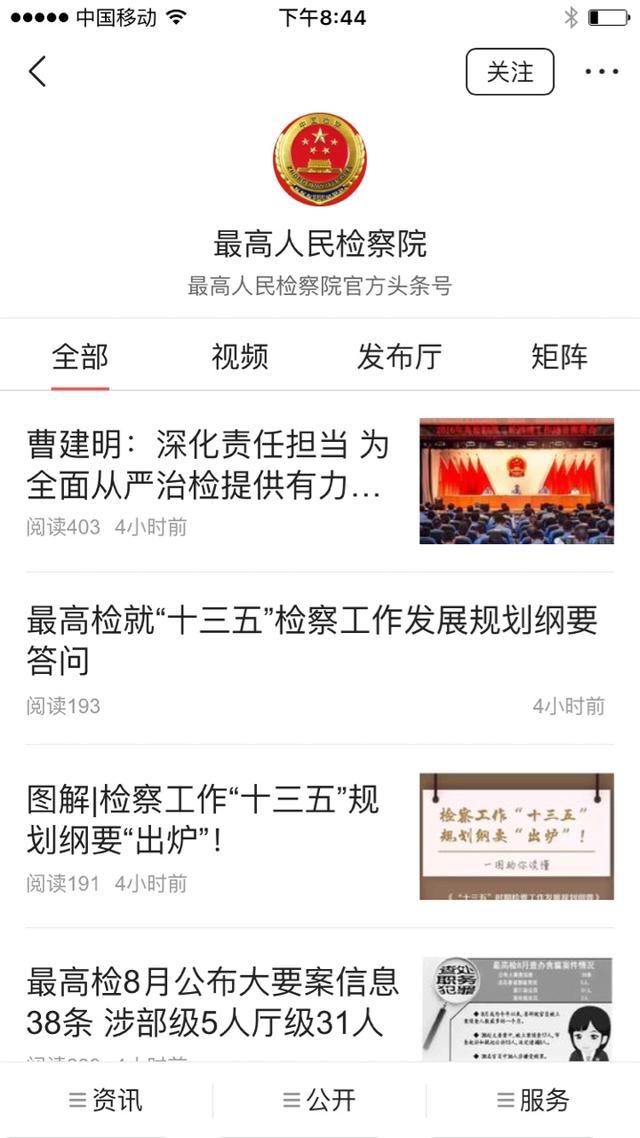The height and width of the screenshot is (1138, 640).
Task: Expand the 公开 bottom menu
Action: [x=319, y=1100]
